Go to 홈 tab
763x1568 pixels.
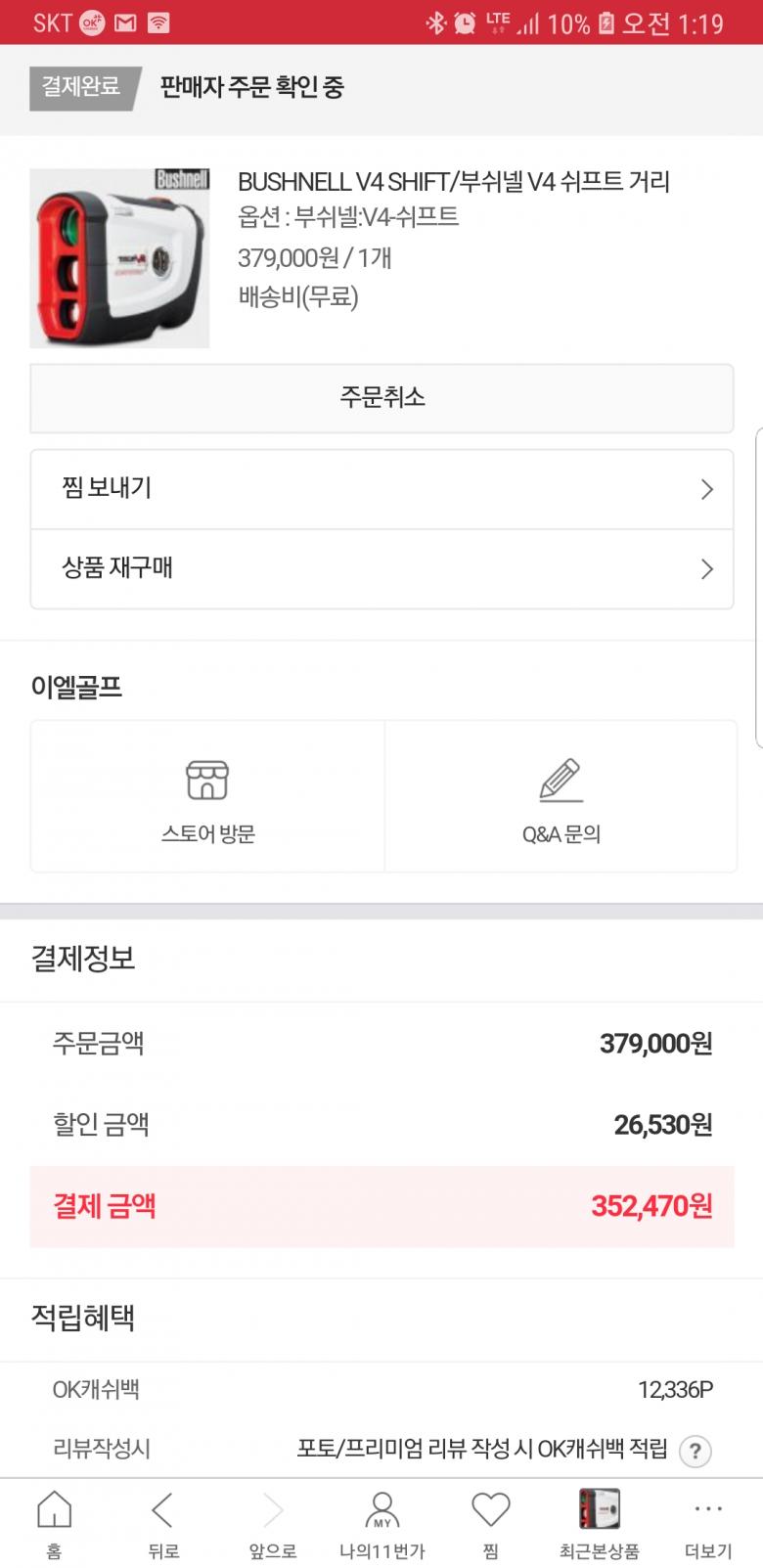(x=54, y=1524)
